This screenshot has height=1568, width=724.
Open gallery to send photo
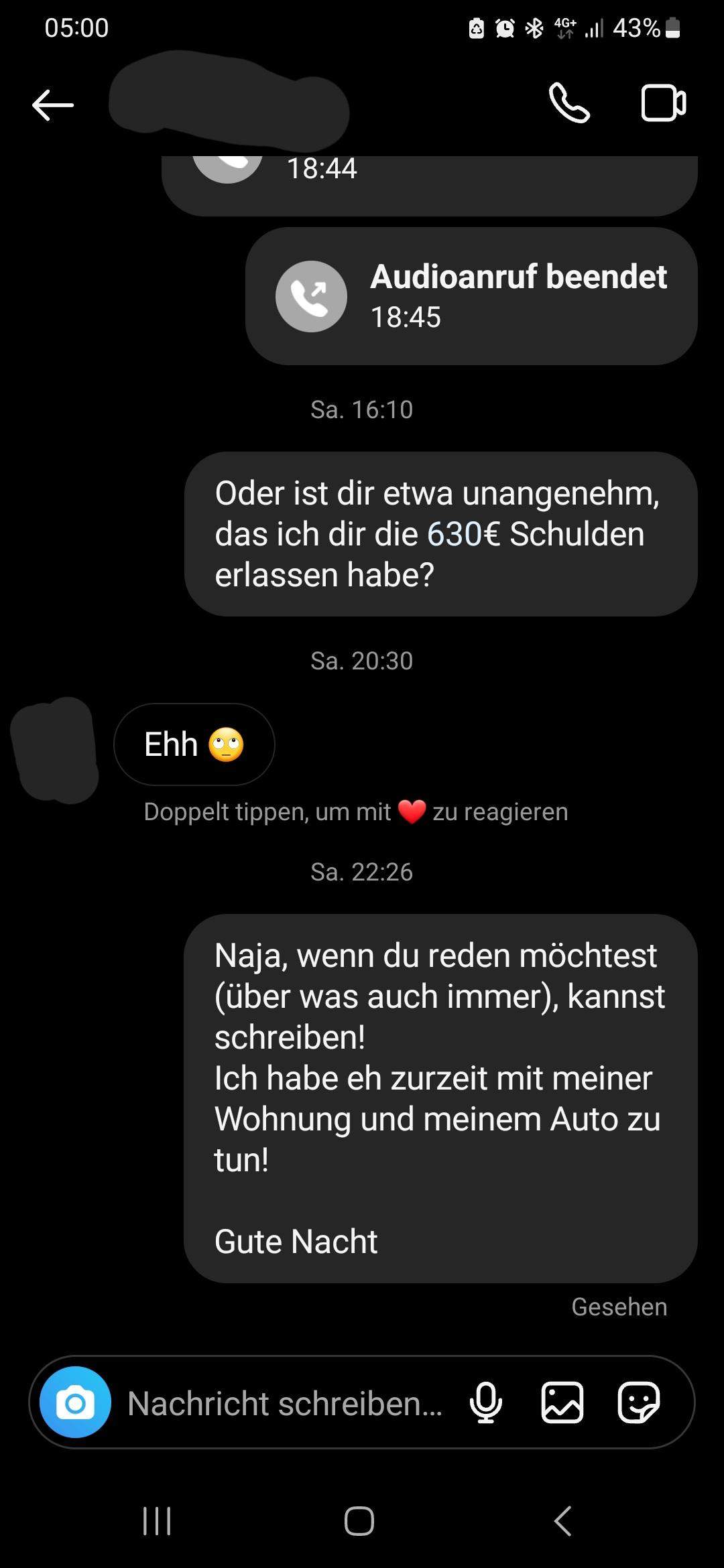coord(562,1402)
